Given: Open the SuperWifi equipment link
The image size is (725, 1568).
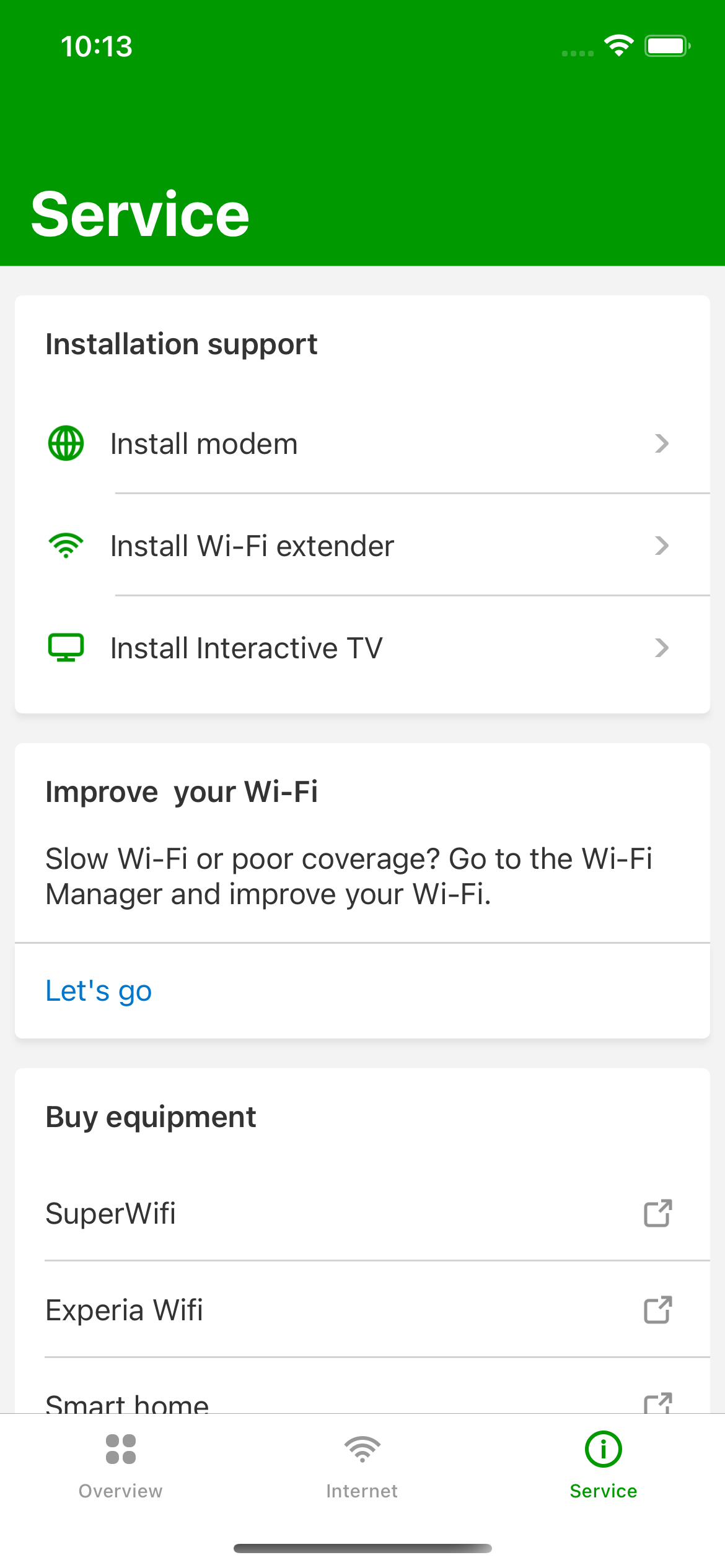Looking at the screenshot, I should (362, 1213).
